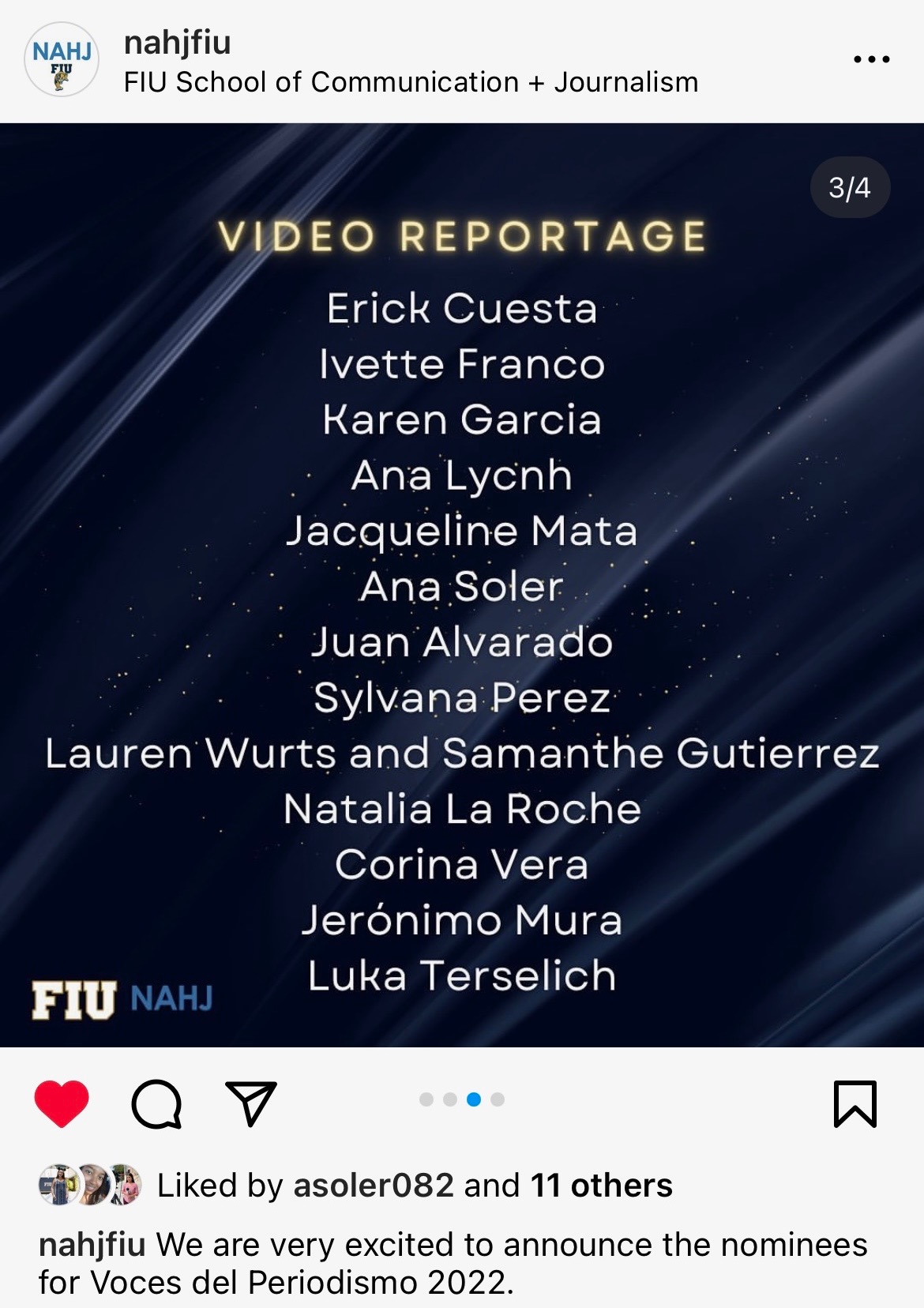Image resolution: width=924 pixels, height=1308 pixels.
Task: Open the nahjfiu profile picture
Action: click(62, 60)
